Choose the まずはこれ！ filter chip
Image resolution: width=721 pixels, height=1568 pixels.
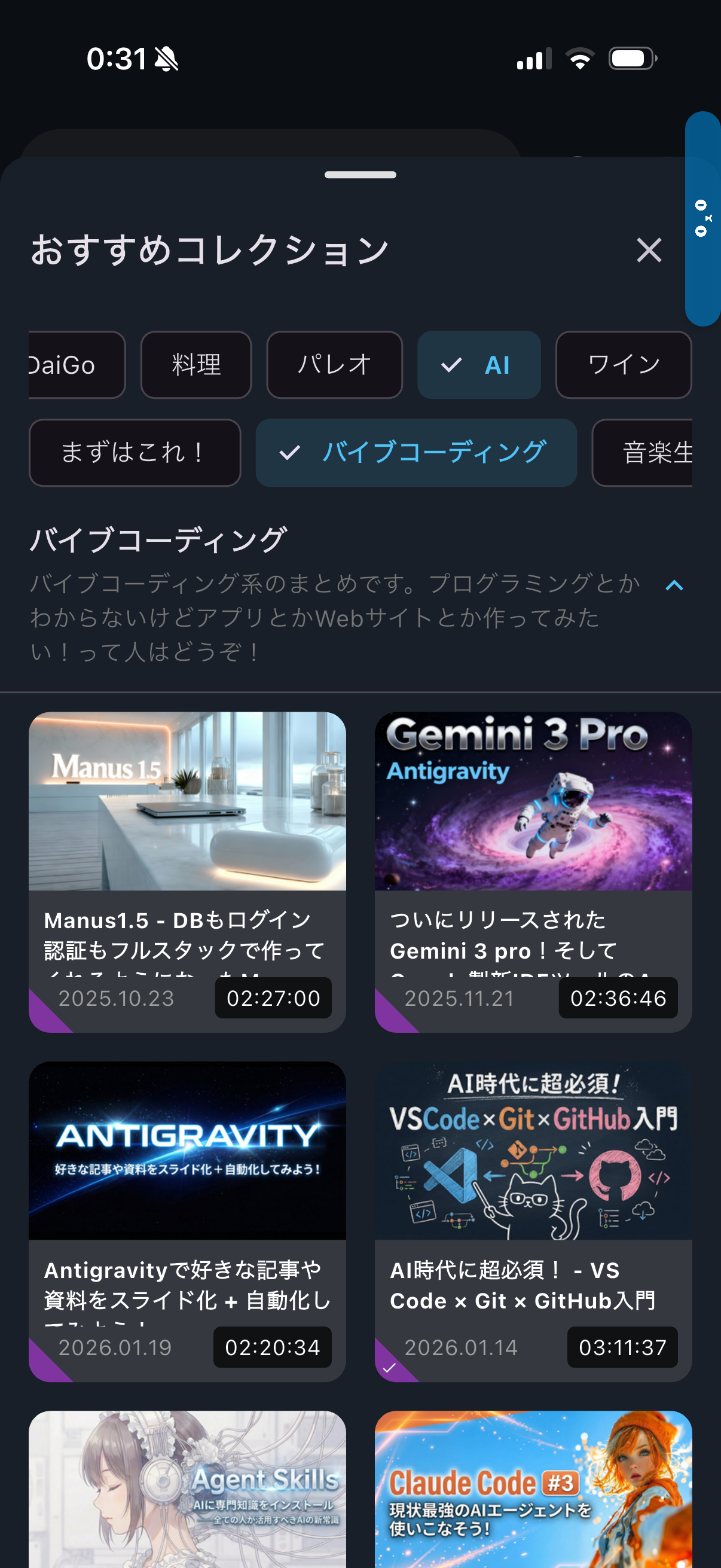134,452
